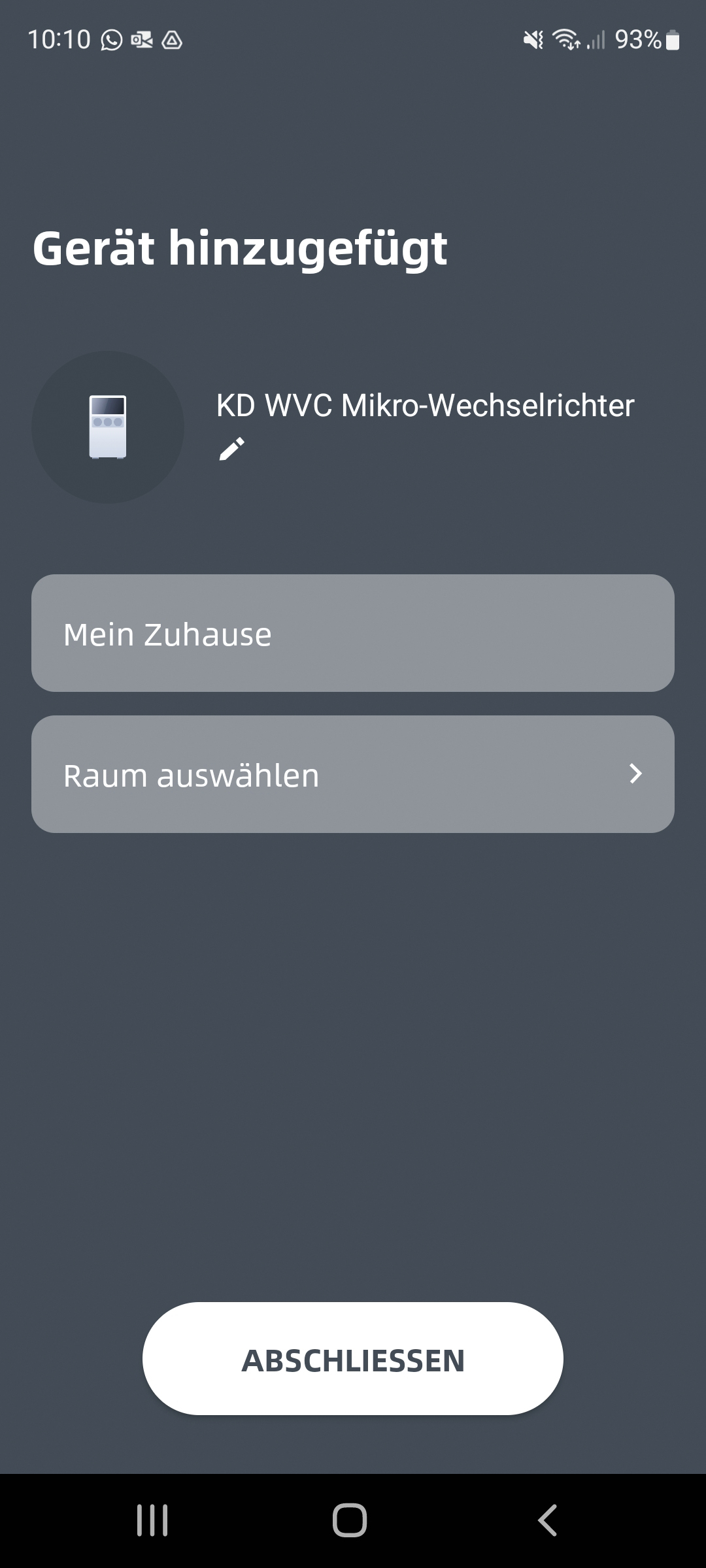This screenshot has height=1568, width=706.
Task: Finish setup with the ABSCHLIESSEN button
Action: click(353, 1358)
